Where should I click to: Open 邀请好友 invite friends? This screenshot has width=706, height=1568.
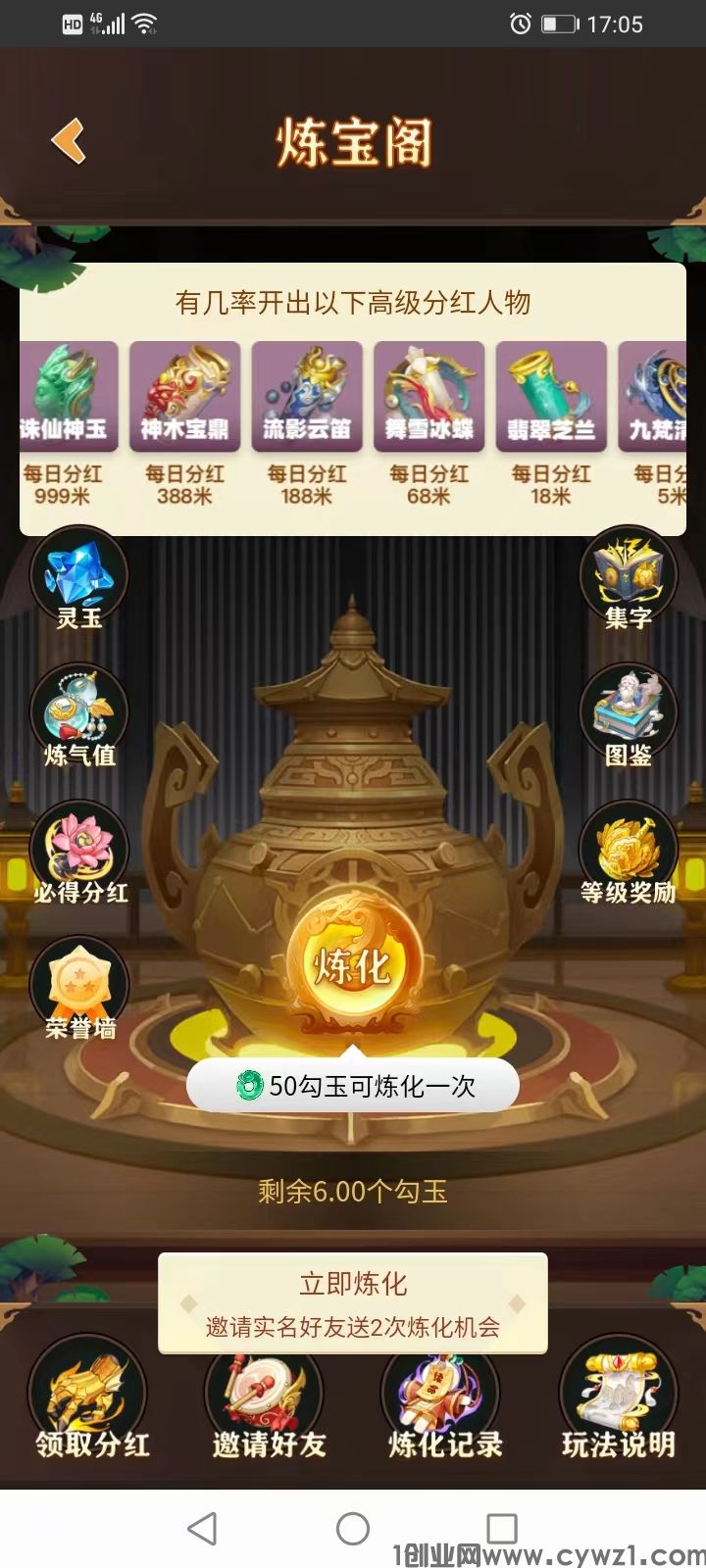pyautogui.click(x=267, y=1403)
